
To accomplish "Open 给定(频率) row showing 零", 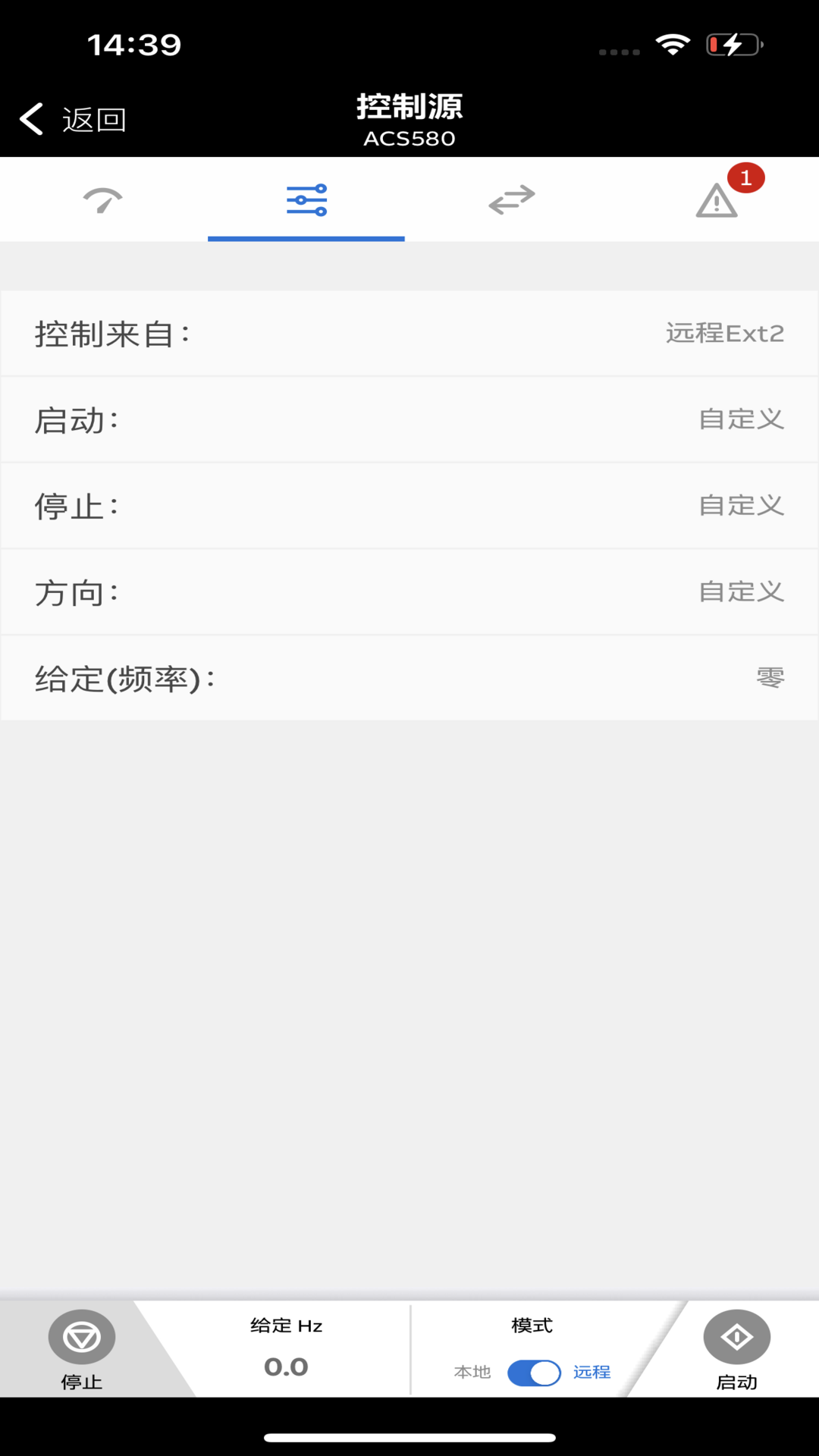I will (x=409, y=679).
